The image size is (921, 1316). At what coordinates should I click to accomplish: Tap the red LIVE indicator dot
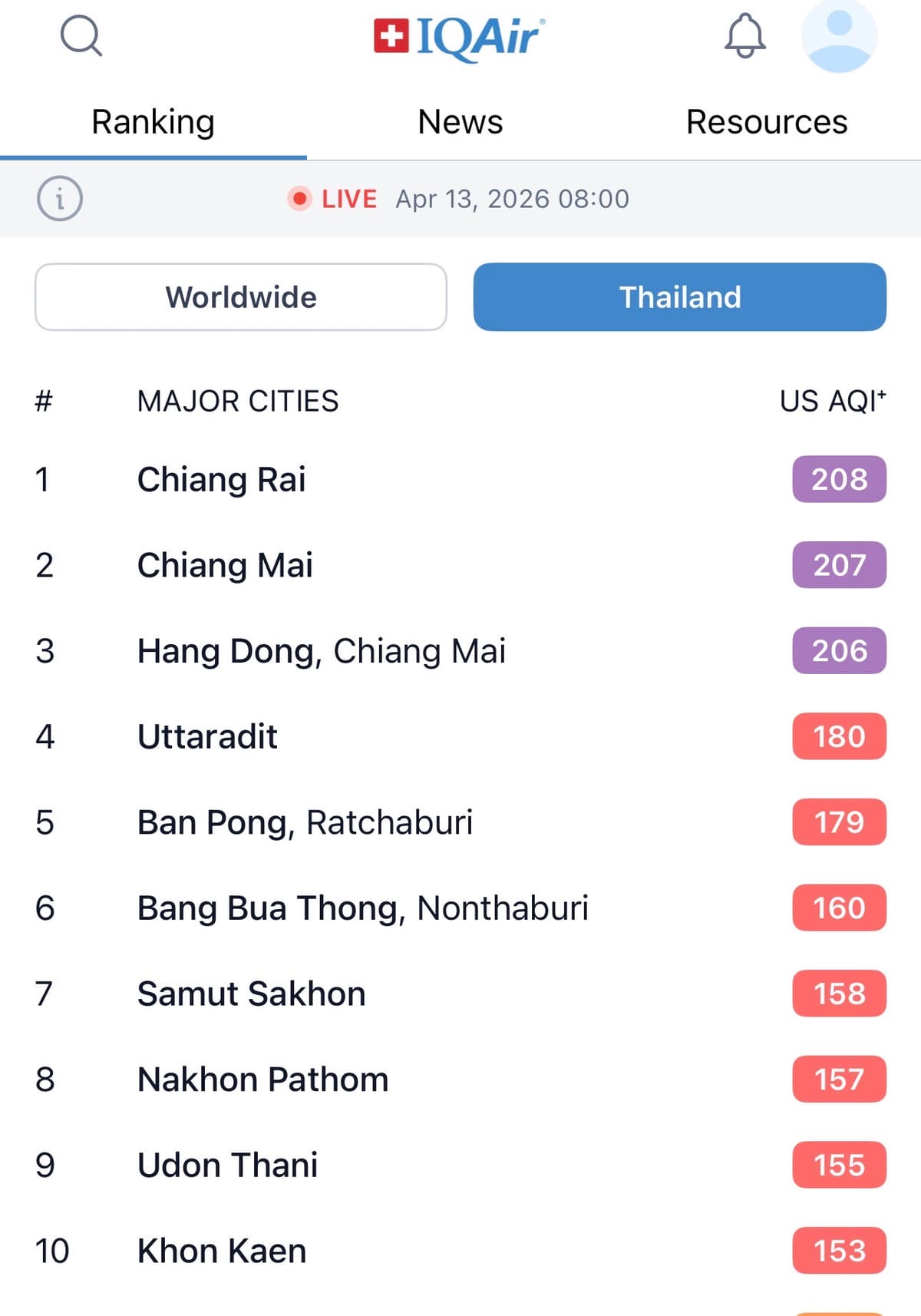(299, 199)
